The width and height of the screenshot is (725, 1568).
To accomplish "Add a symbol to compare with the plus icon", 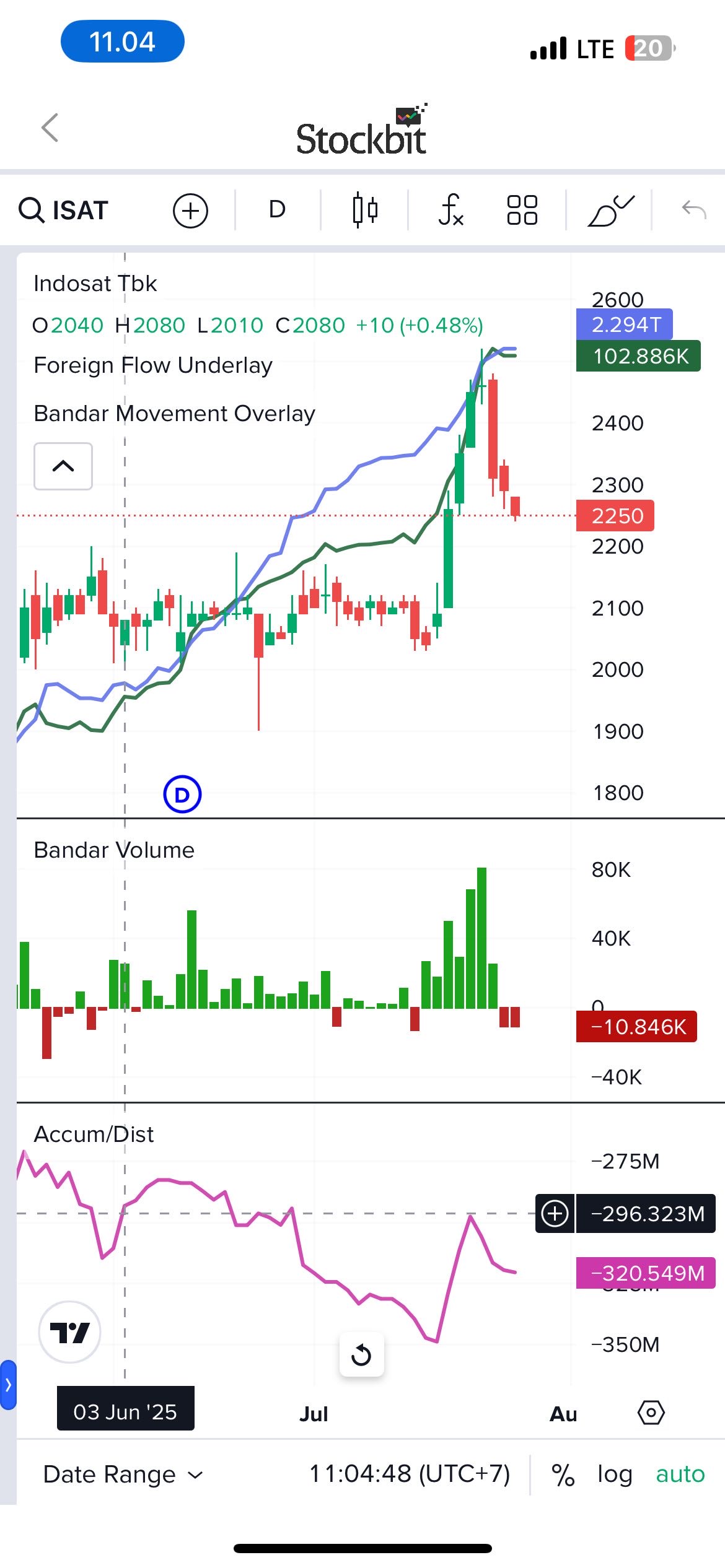I will click(x=190, y=211).
